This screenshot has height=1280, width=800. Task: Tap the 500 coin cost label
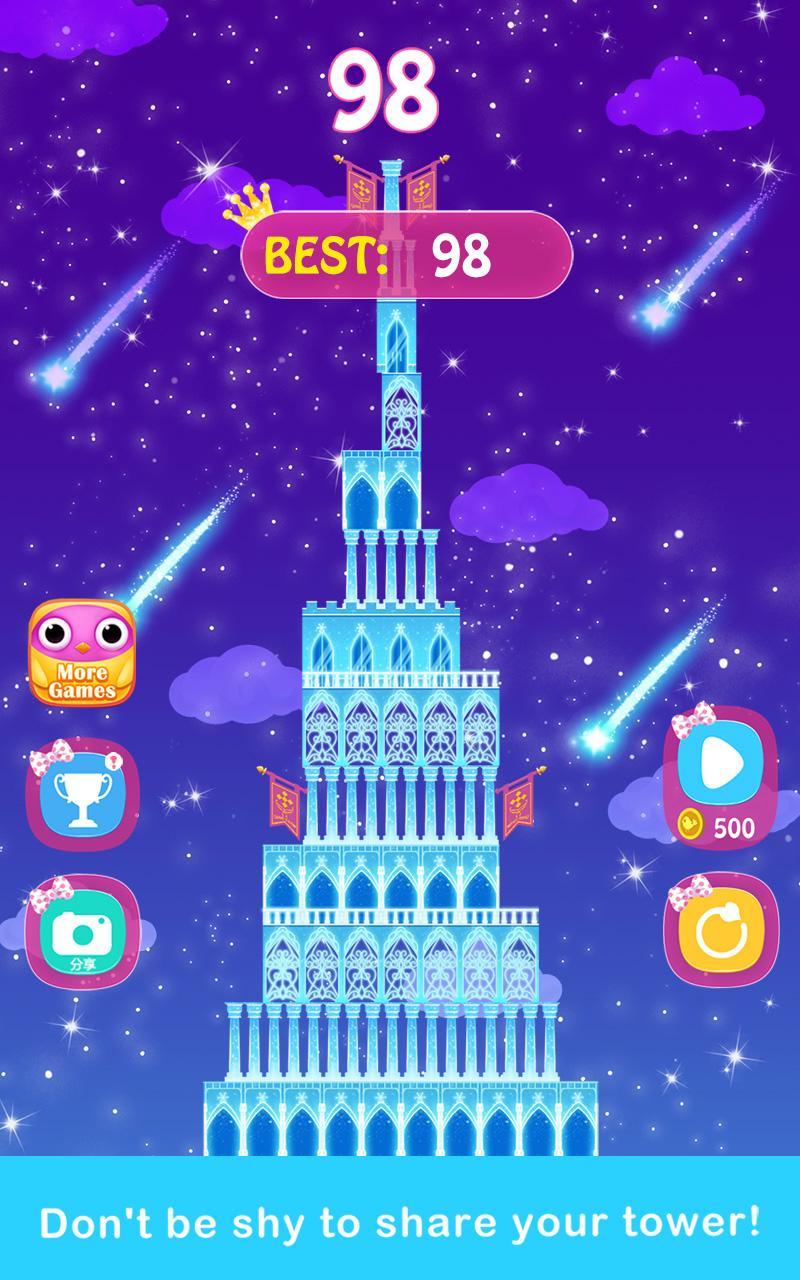coord(736,827)
